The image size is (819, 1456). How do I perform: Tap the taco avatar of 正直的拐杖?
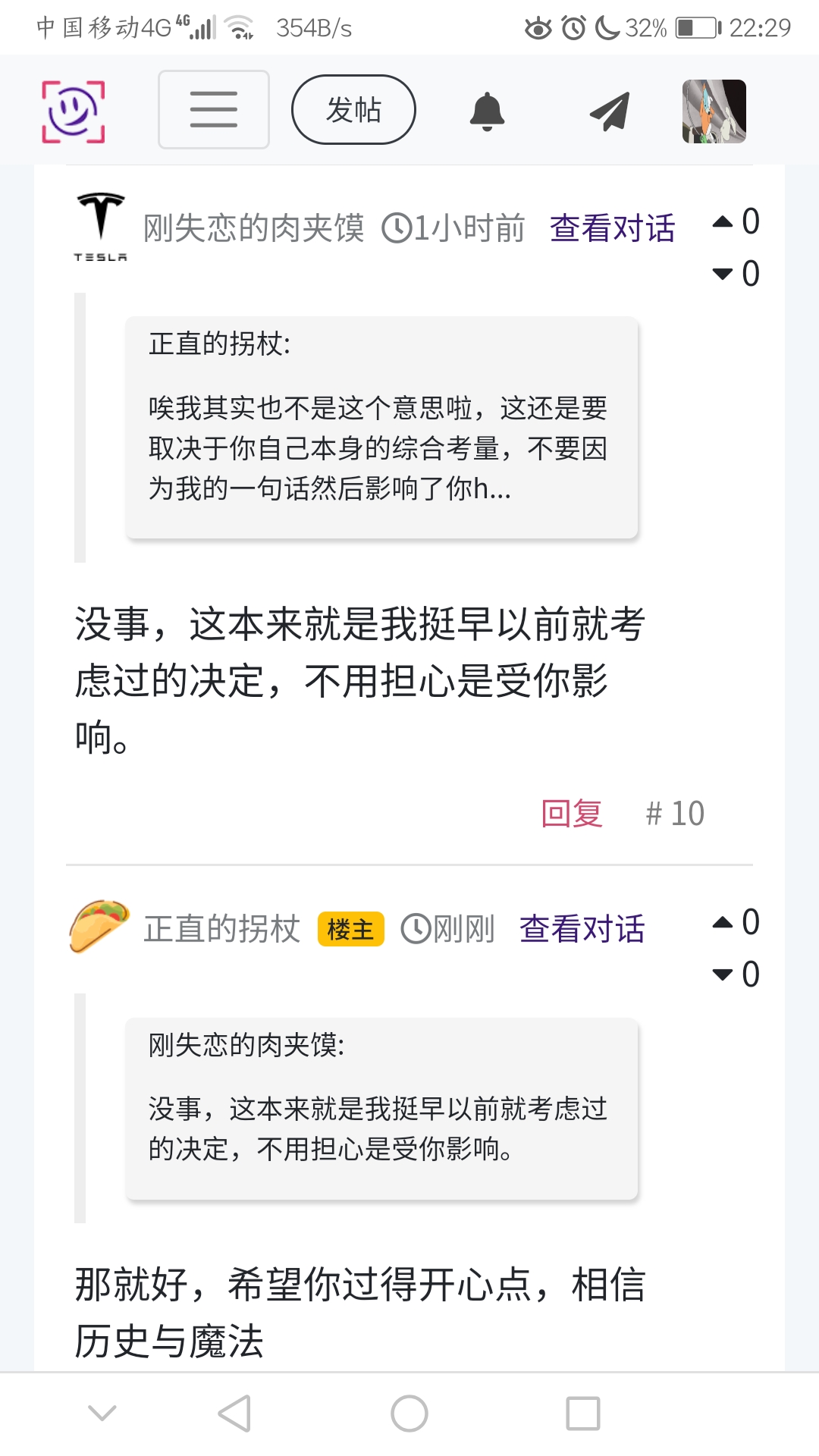(99, 926)
